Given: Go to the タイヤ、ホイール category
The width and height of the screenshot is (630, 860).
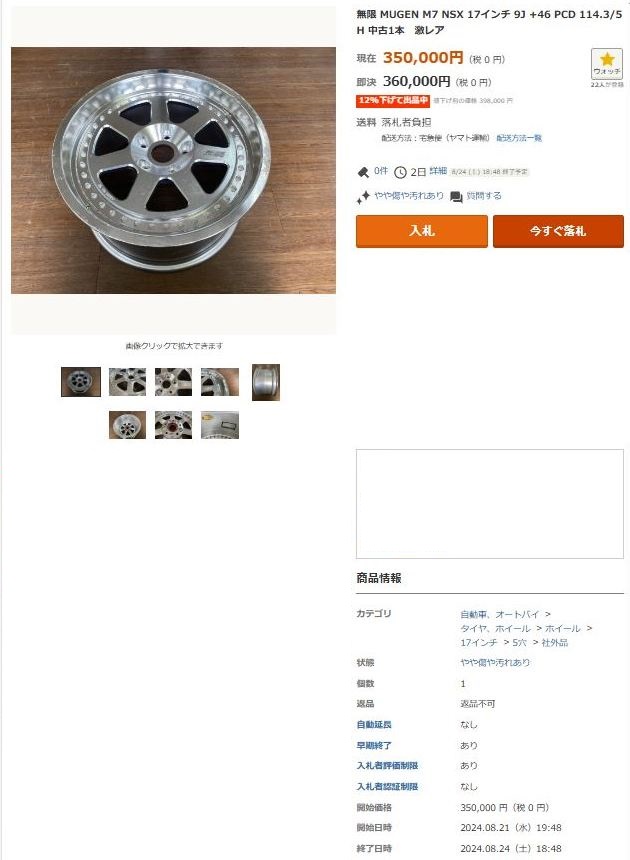Looking at the screenshot, I should (x=495, y=628).
